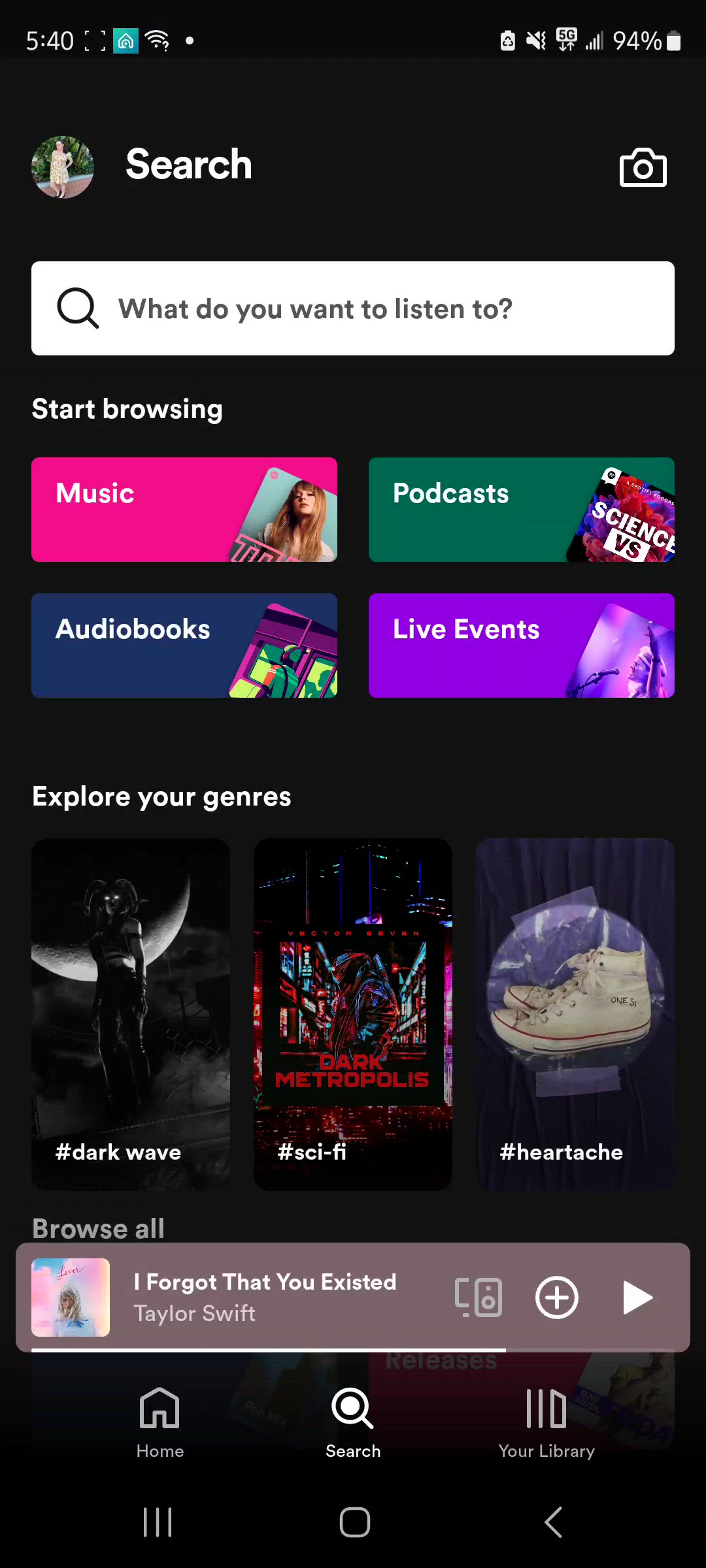Screen dimensions: 706x1568
Task: Open the recent apps button
Action: click(158, 1522)
